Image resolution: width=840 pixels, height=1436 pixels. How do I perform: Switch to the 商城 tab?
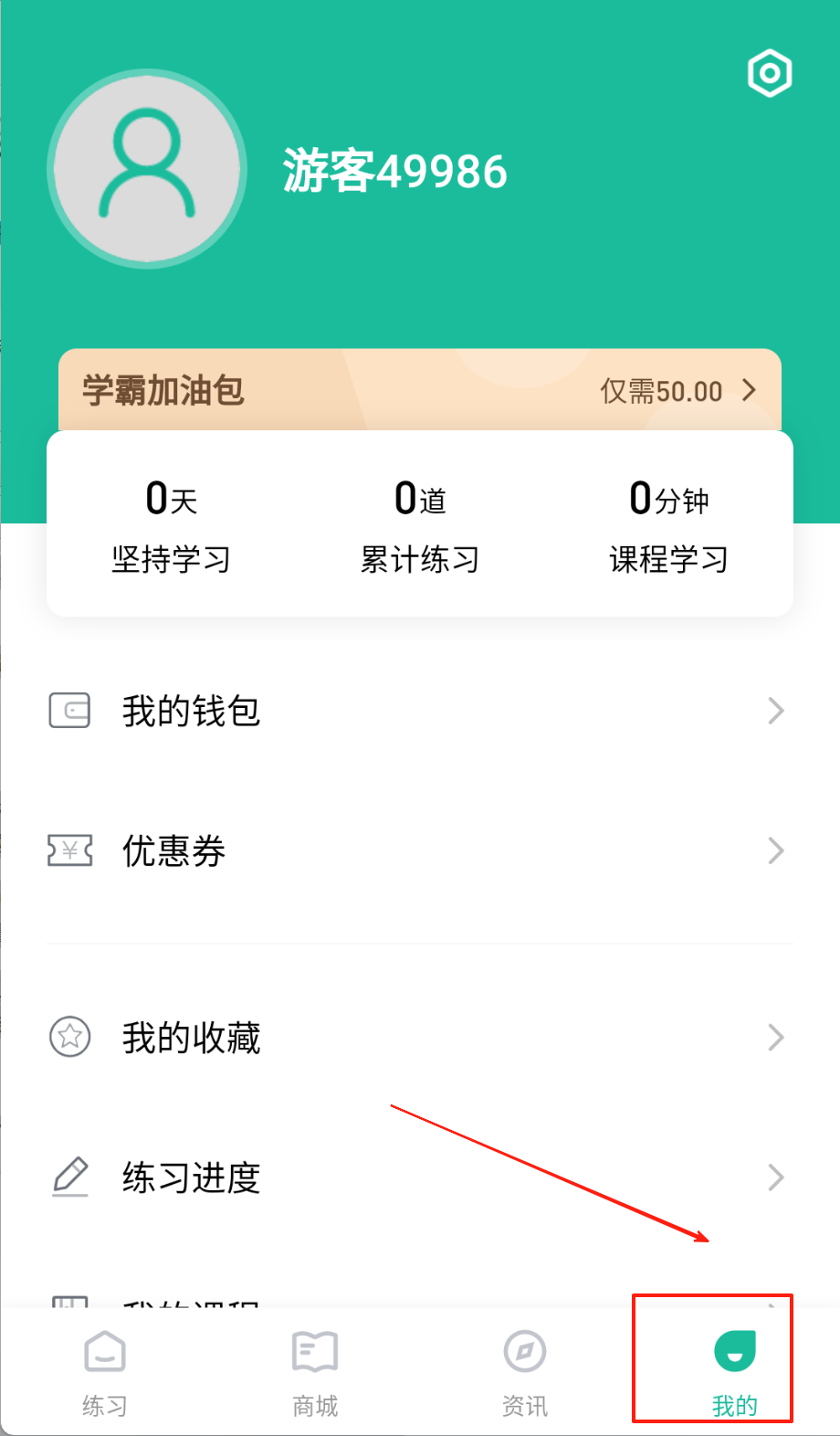(315, 1370)
